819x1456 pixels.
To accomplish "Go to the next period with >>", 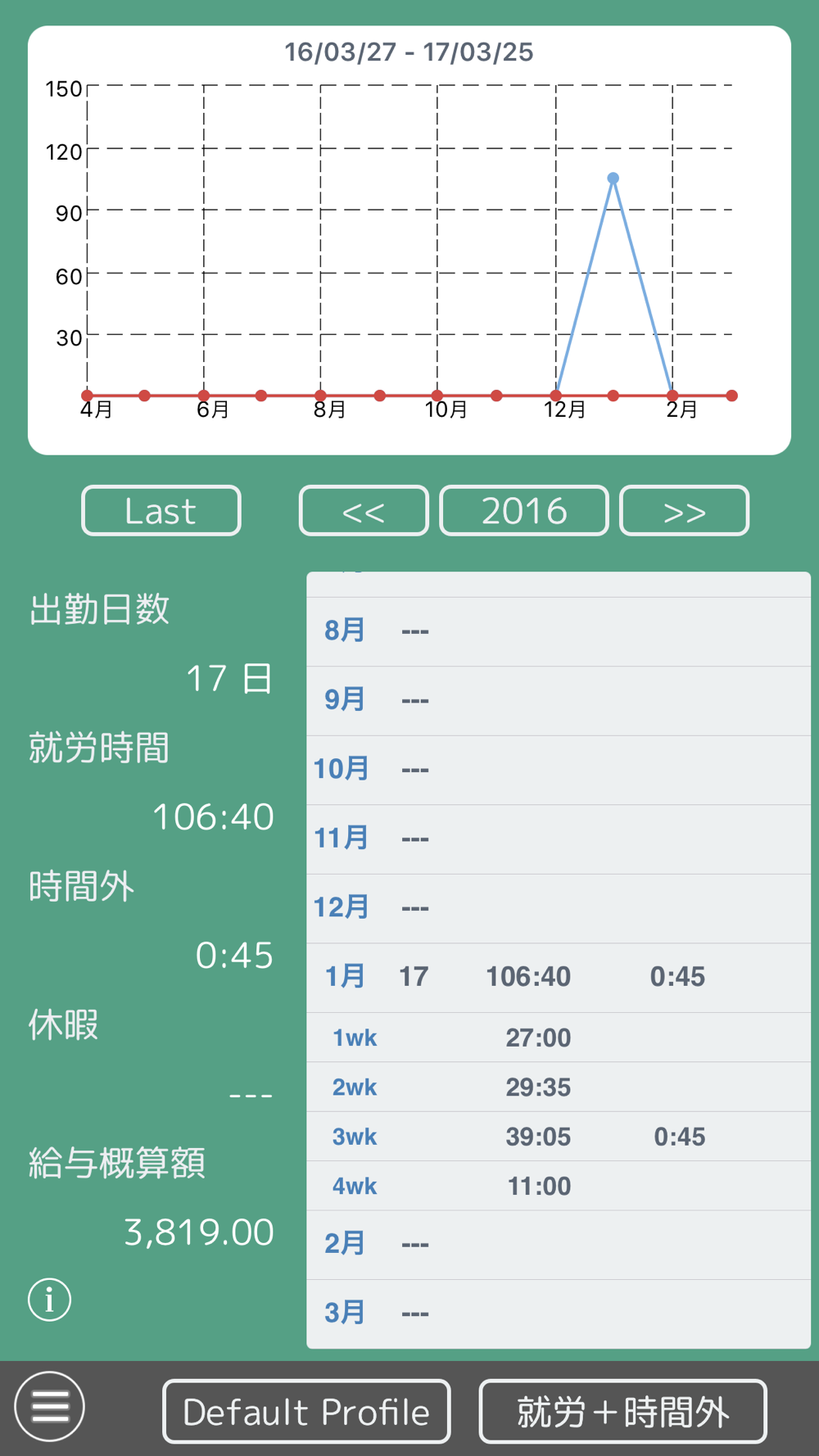I will [685, 511].
